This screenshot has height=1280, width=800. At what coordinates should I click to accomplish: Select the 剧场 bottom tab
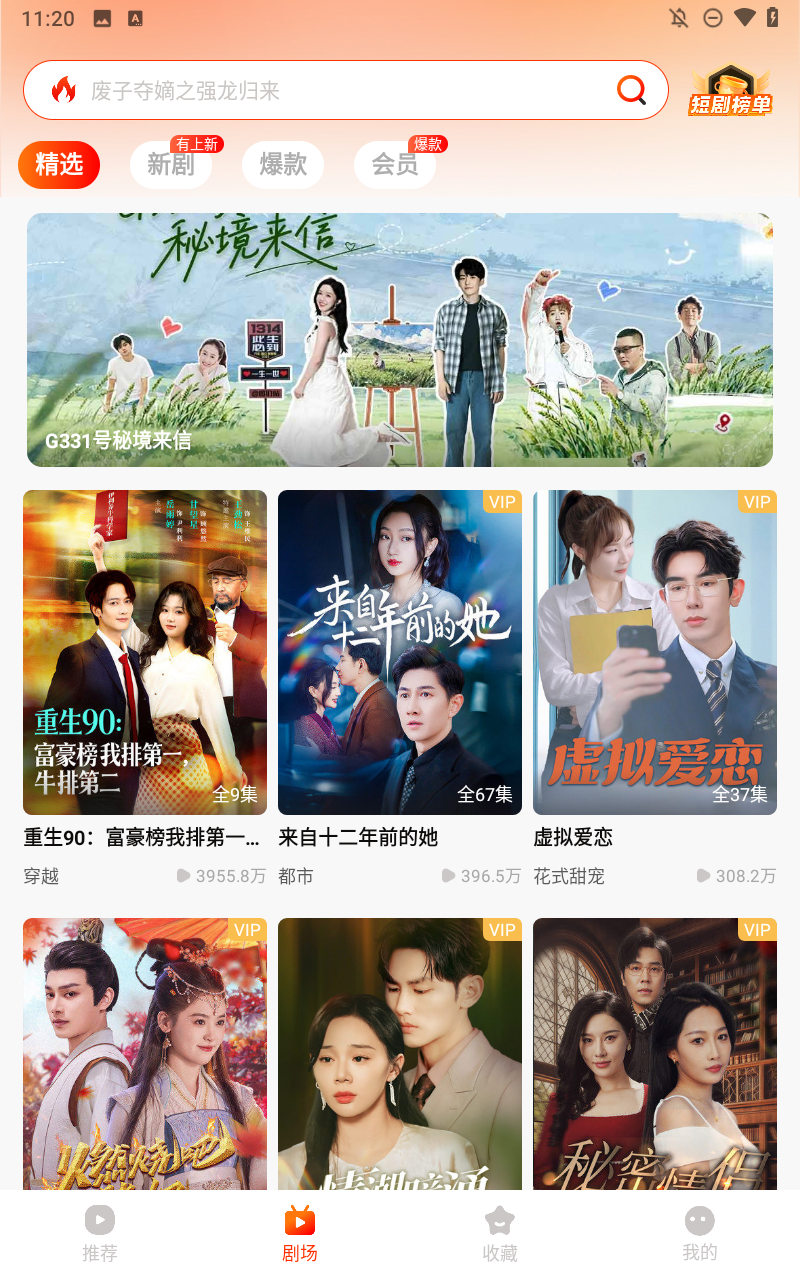300,1232
